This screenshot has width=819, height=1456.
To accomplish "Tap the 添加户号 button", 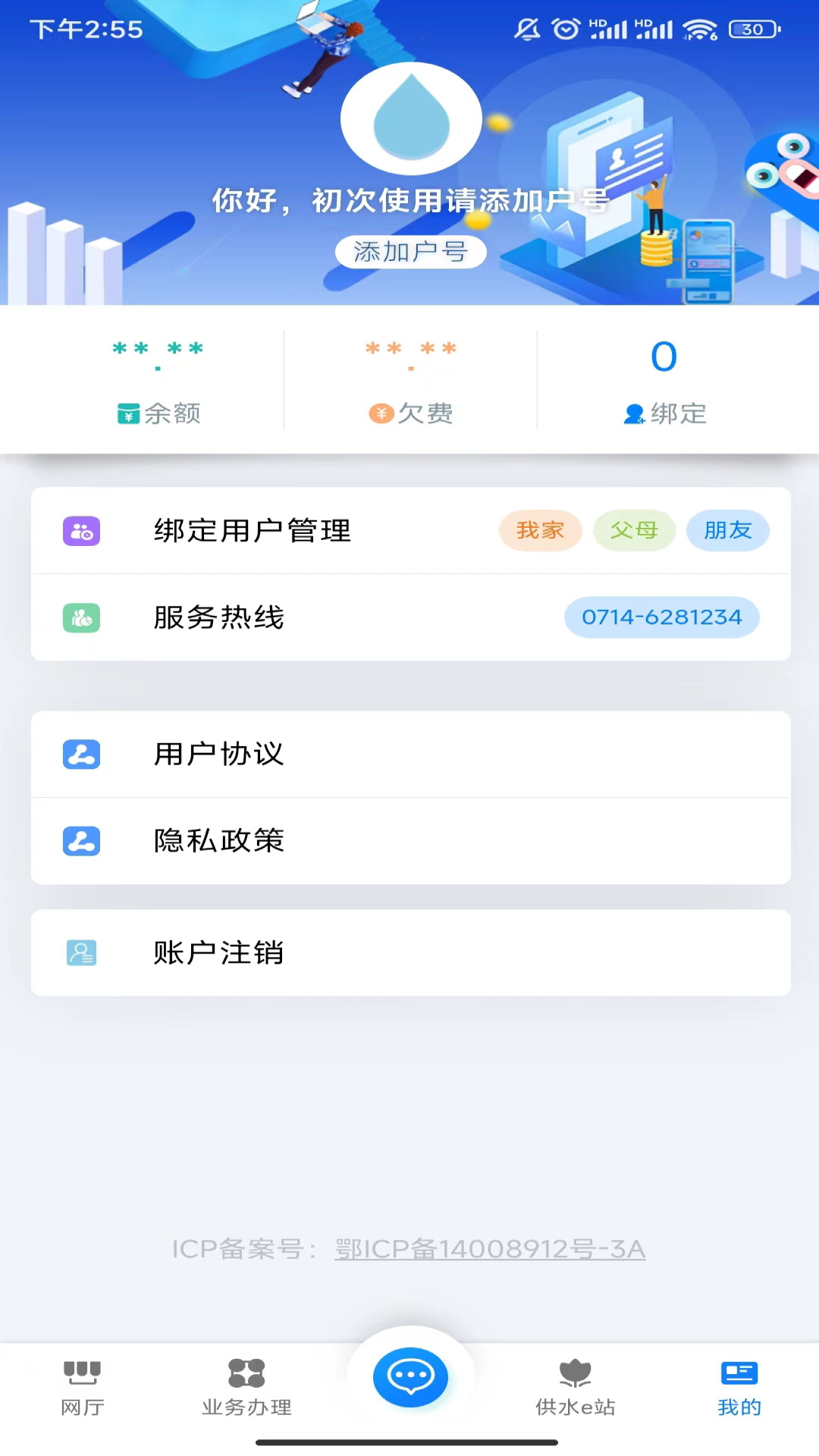I will coord(410,252).
